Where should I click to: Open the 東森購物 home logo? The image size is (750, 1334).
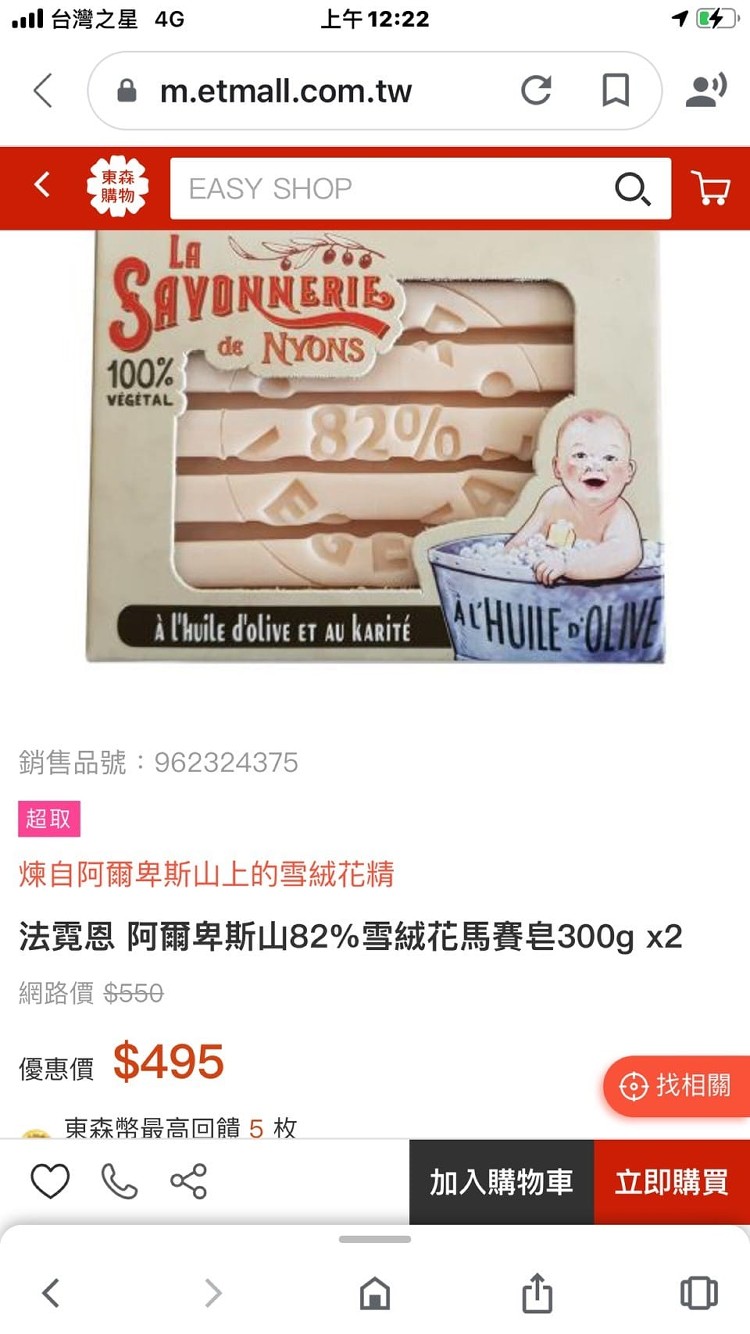pos(117,187)
